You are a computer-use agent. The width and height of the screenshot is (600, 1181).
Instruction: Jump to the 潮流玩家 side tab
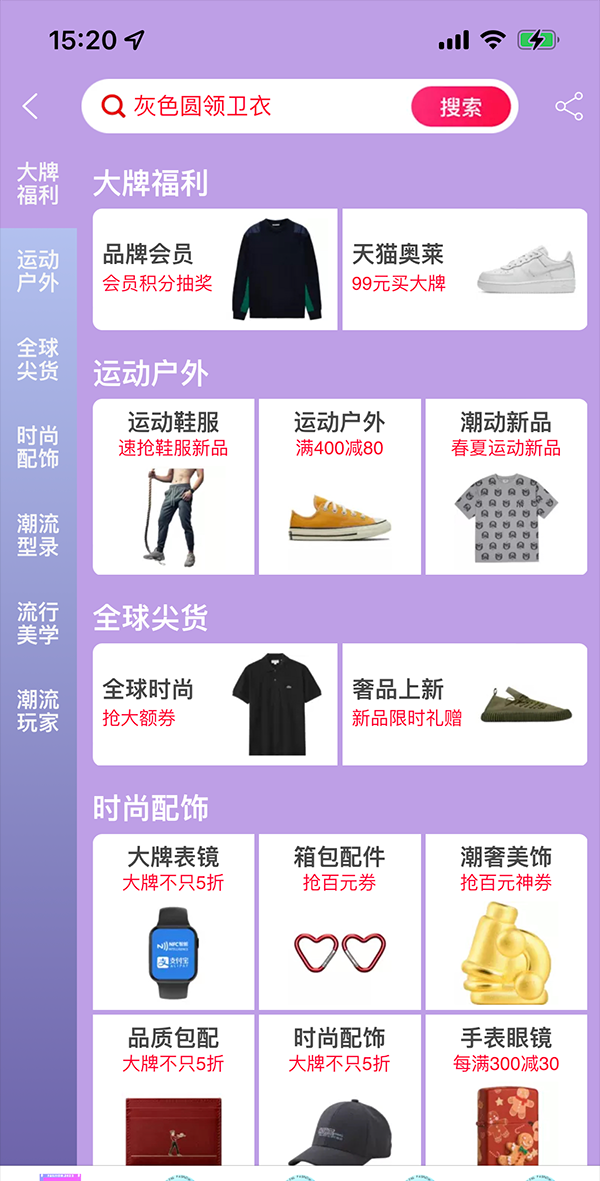pyautogui.click(x=38, y=710)
